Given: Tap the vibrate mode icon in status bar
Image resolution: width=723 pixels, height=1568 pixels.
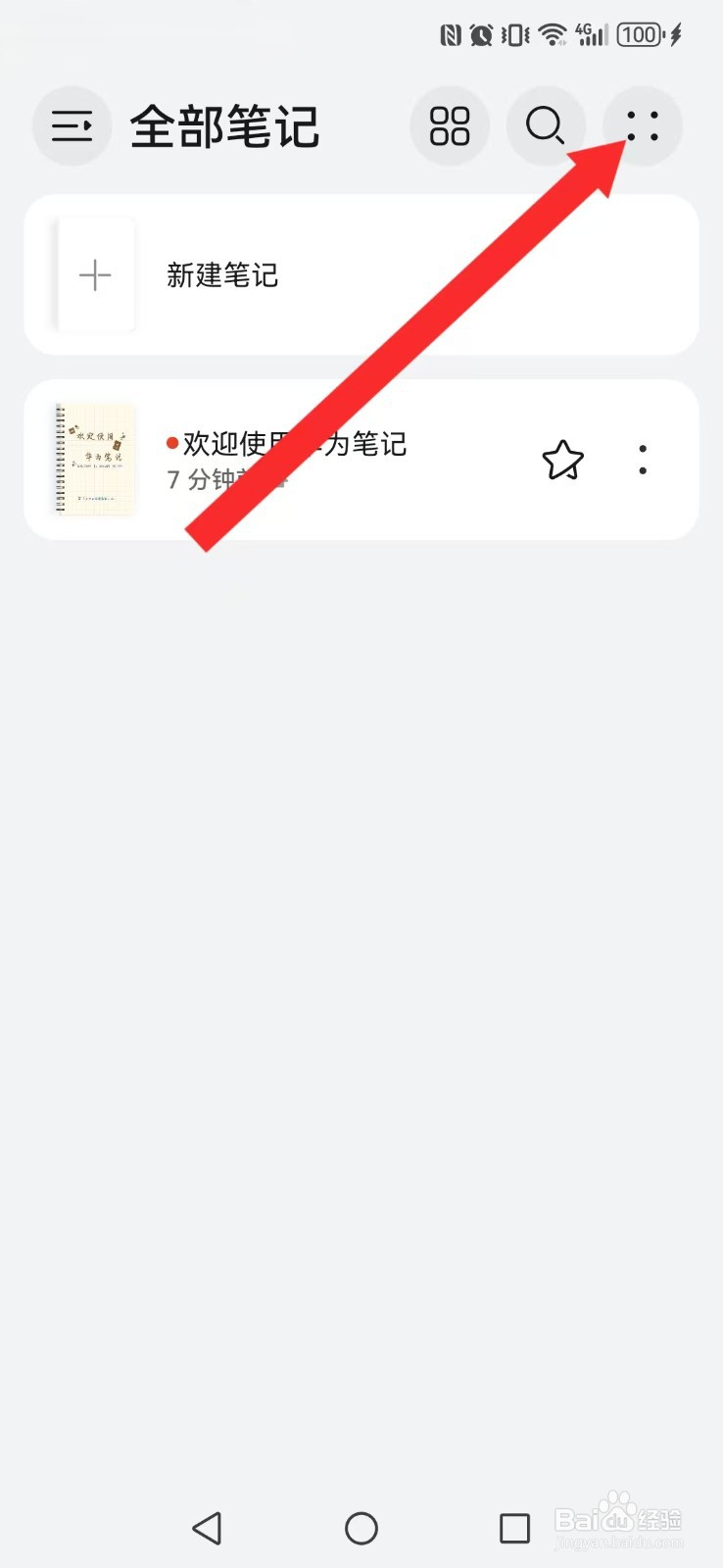Looking at the screenshot, I should tap(512, 33).
